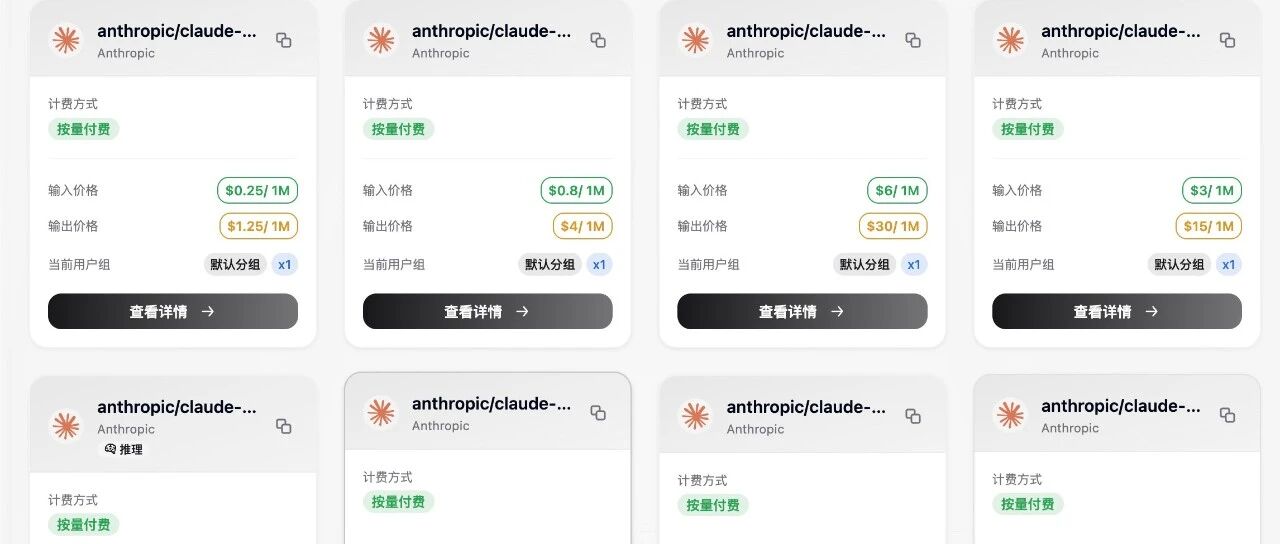1280x544 pixels.
Task: View details of the $4/1M output model
Action: tap(488, 311)
